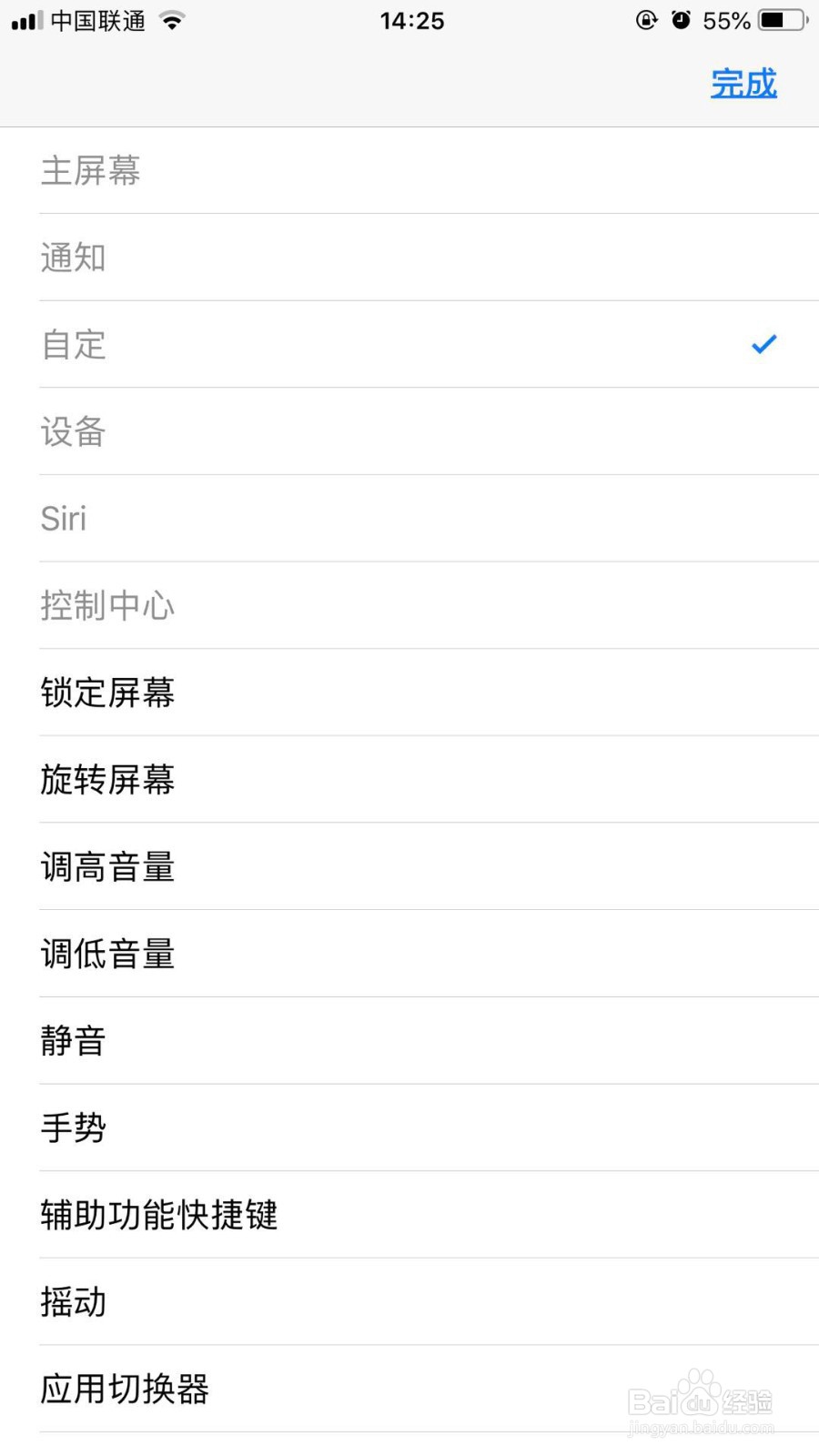Open the 手势 entry
Image resolution: width=819 pixels, height=1456 pixels.
coord(73,1127)
